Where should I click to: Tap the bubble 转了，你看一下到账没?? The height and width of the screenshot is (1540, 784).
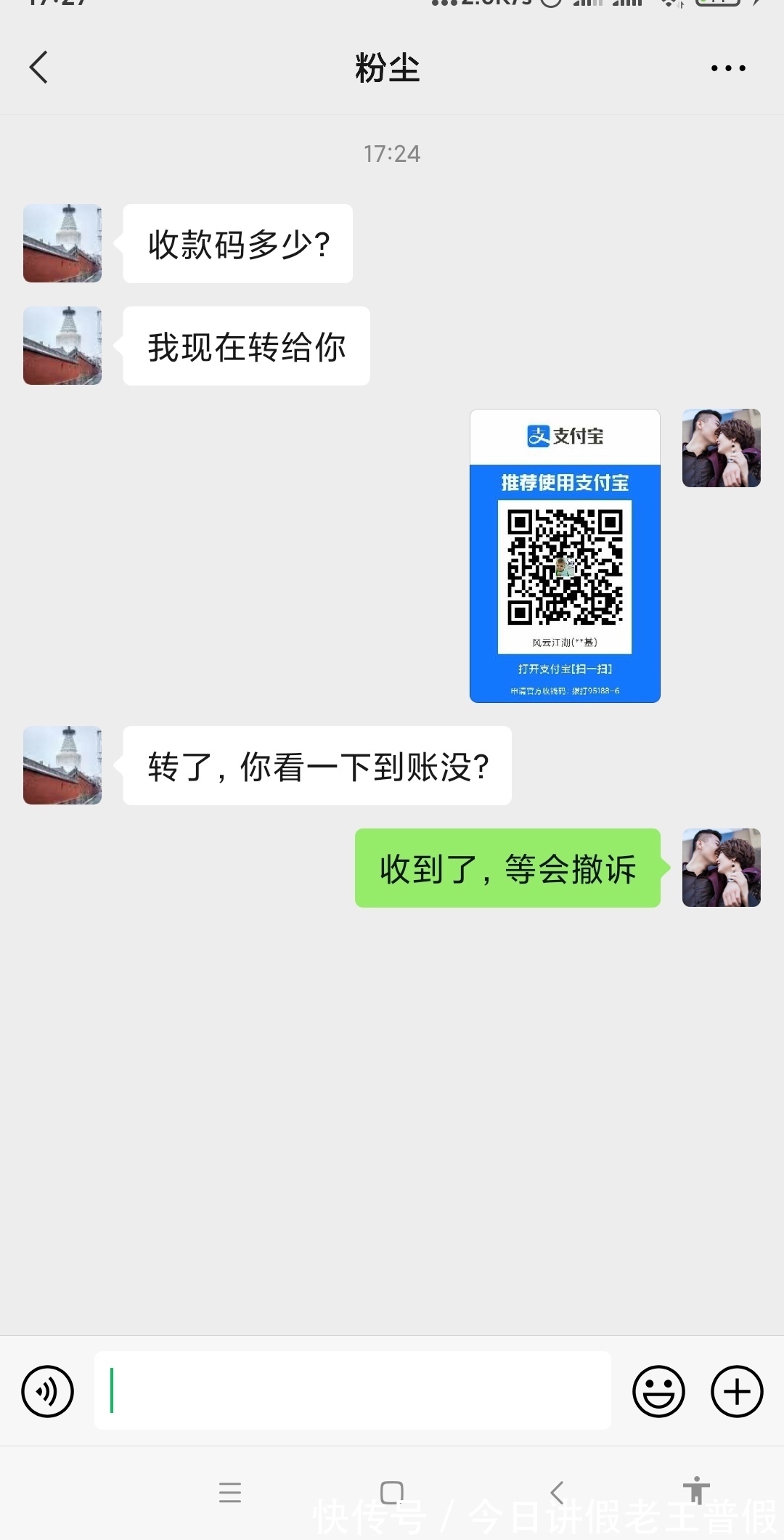[x=317, y=765]
